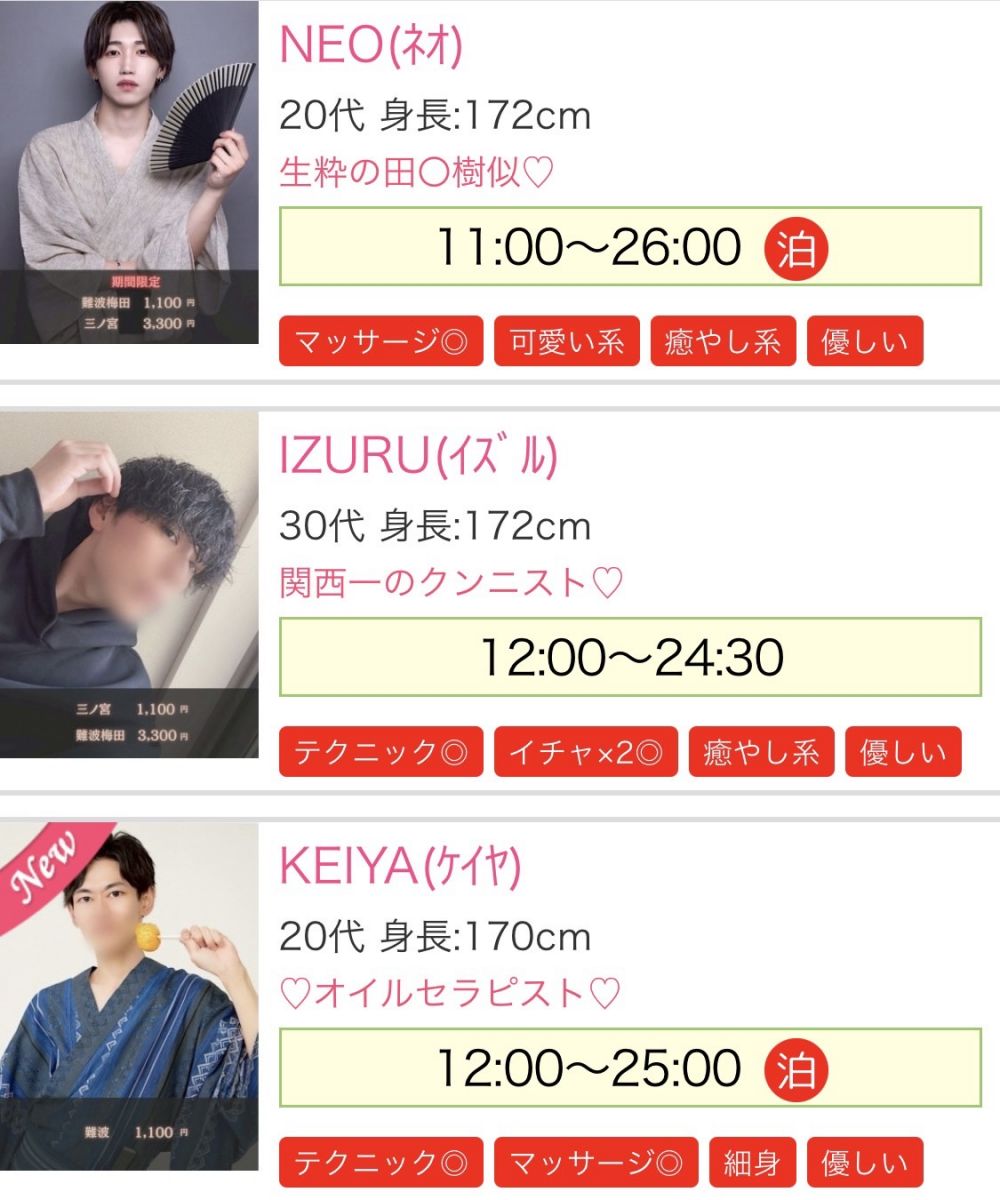Select IZURU's 12:00〜24:30 schedule box
Viewport: 1000px width, 1200px height.
630,657
